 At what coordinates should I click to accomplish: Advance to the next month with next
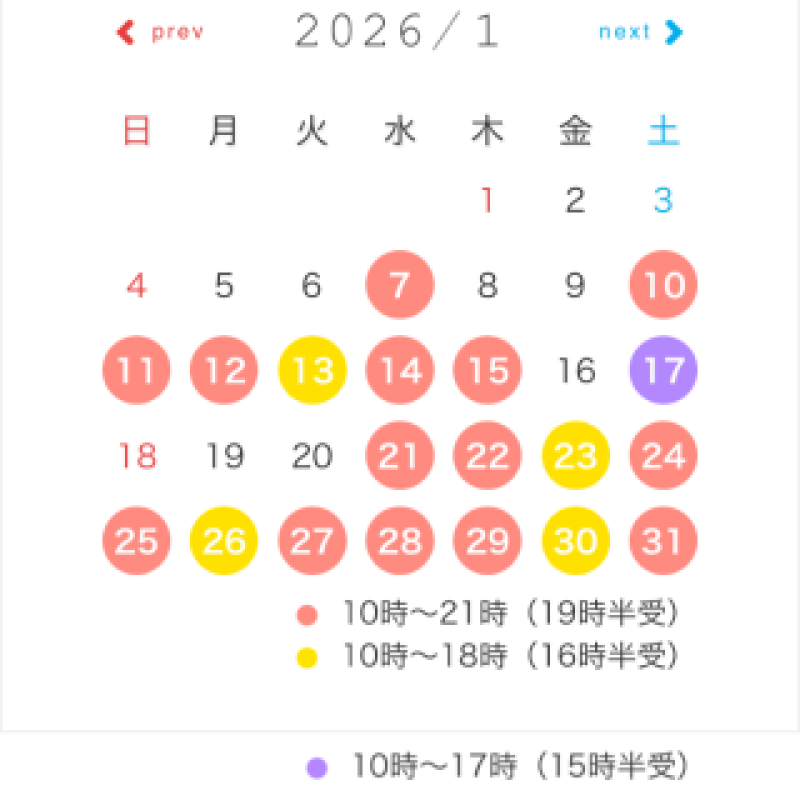(640, 33)
